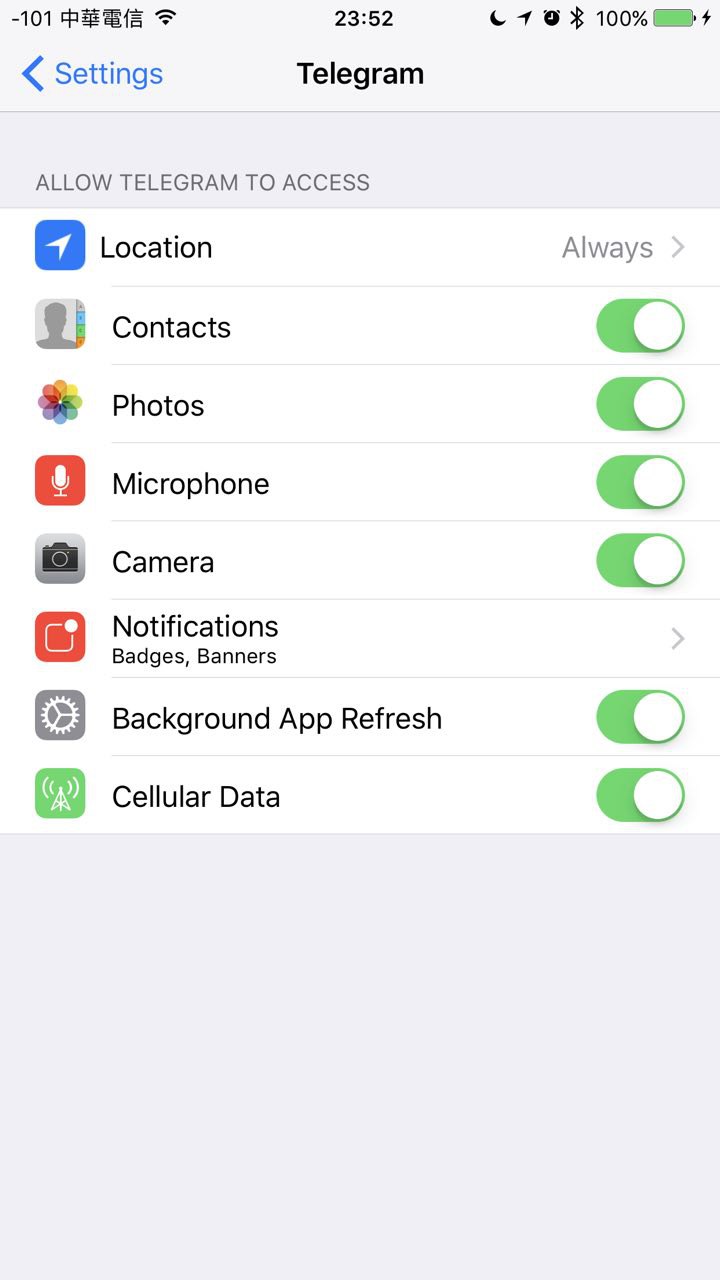The height and width of the screenshot is (1280, 720).
Task: Go back to Settings
Action: tap(92, 74)
